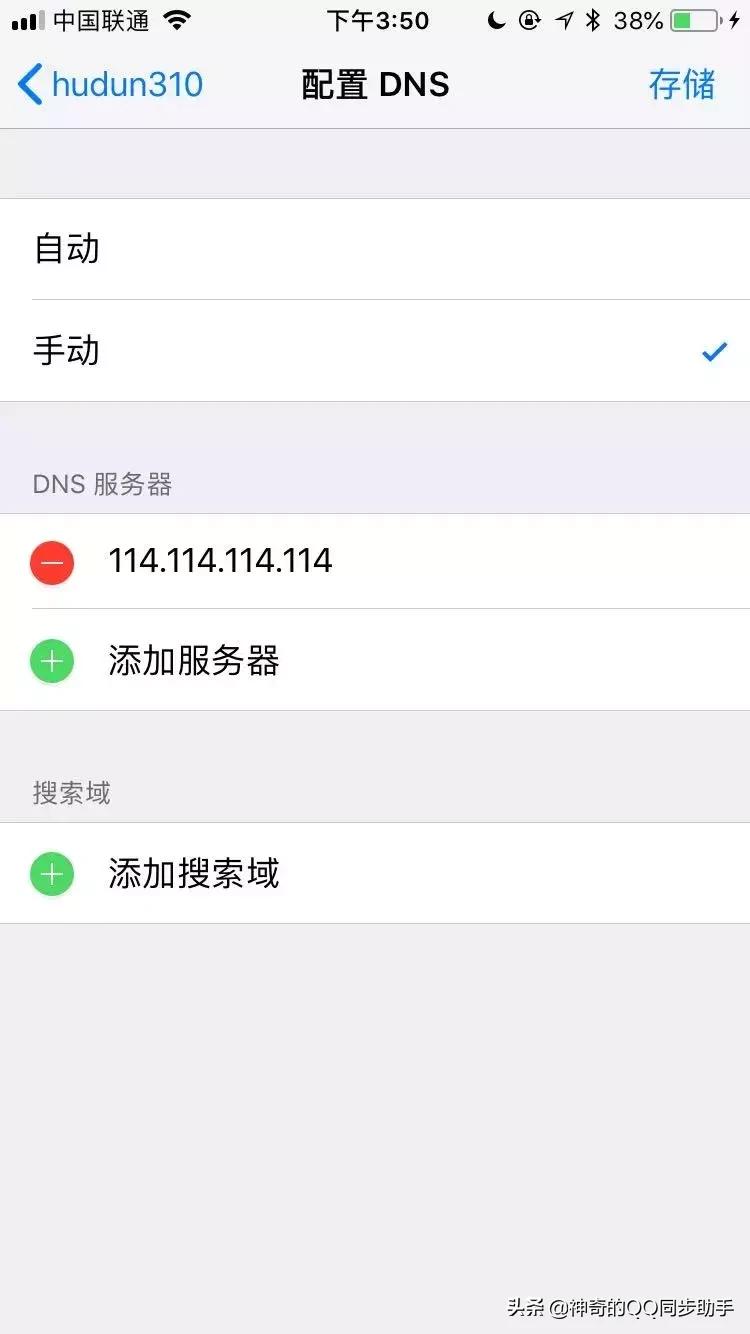The image size is (750, 1334).
Task: Tap the orientation lock icon in status bar
Action: click(528, 20)
